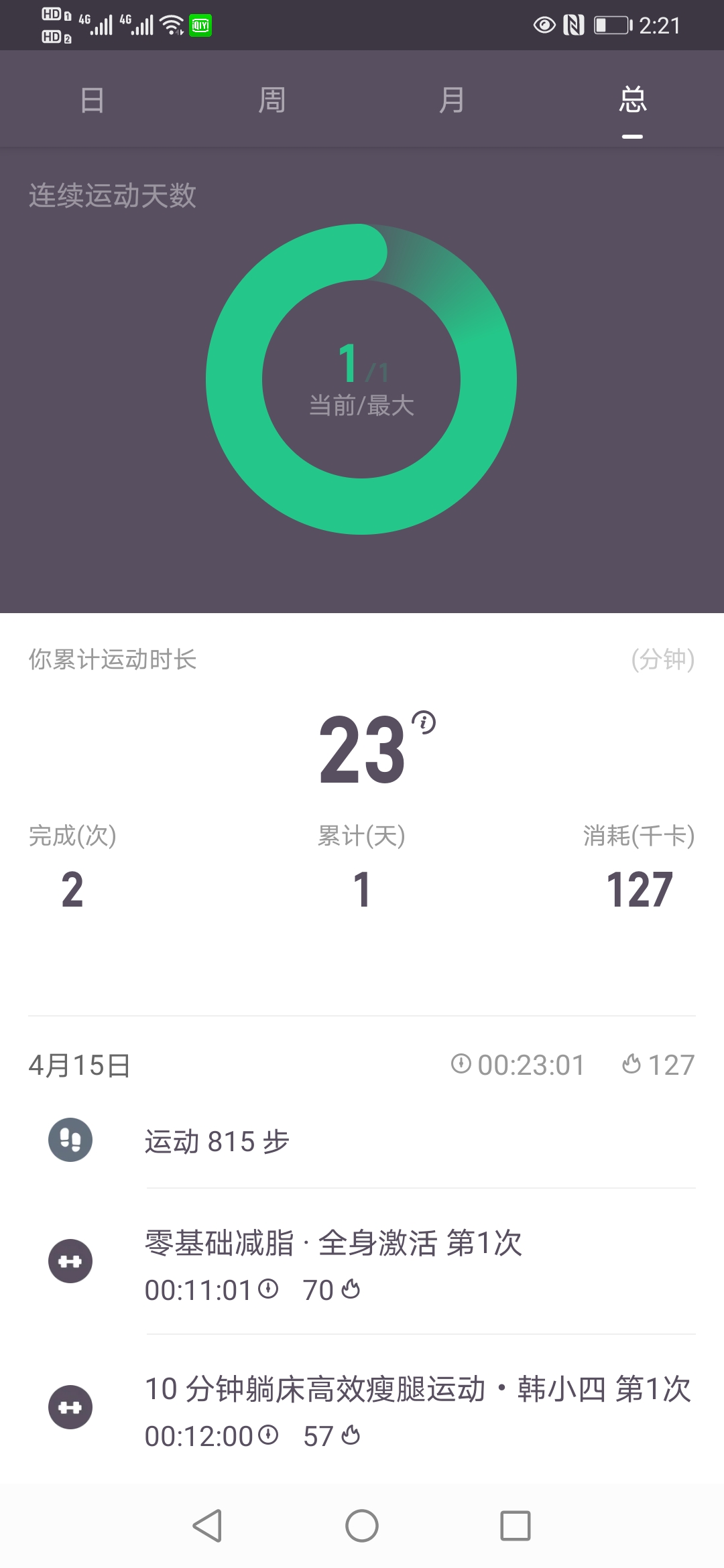Switch to the 月 (month) tab
This screenshot has width=724, height=1568.
tap(452, 101)
